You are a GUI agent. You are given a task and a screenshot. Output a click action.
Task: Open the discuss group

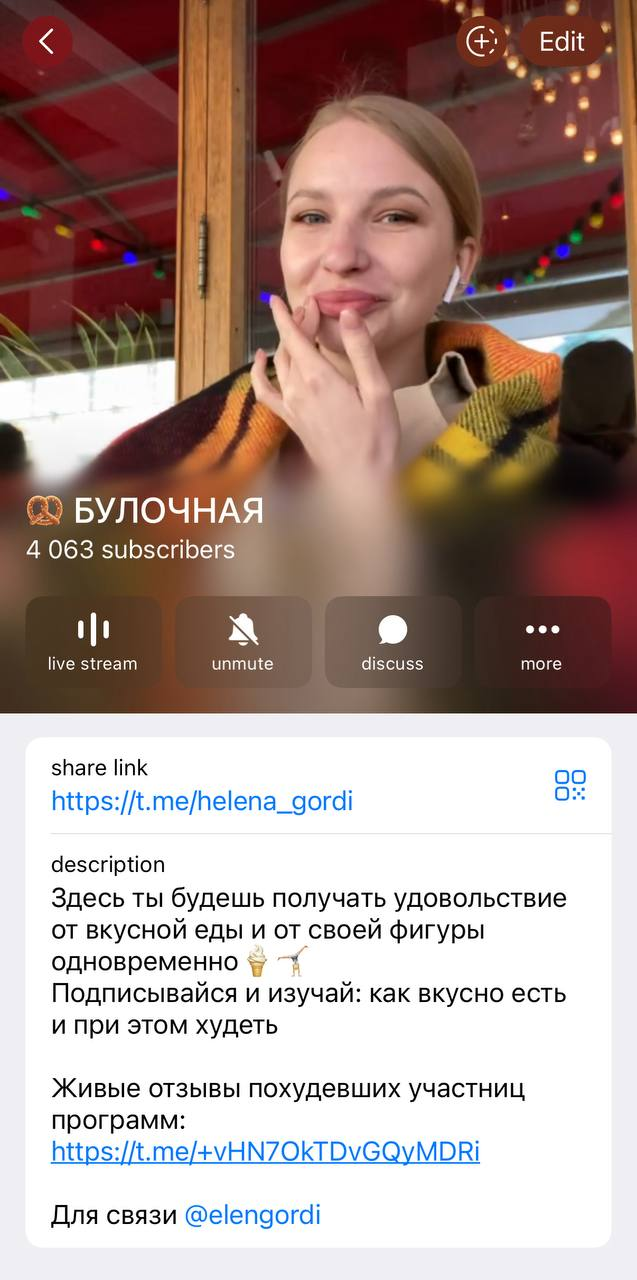392,642
